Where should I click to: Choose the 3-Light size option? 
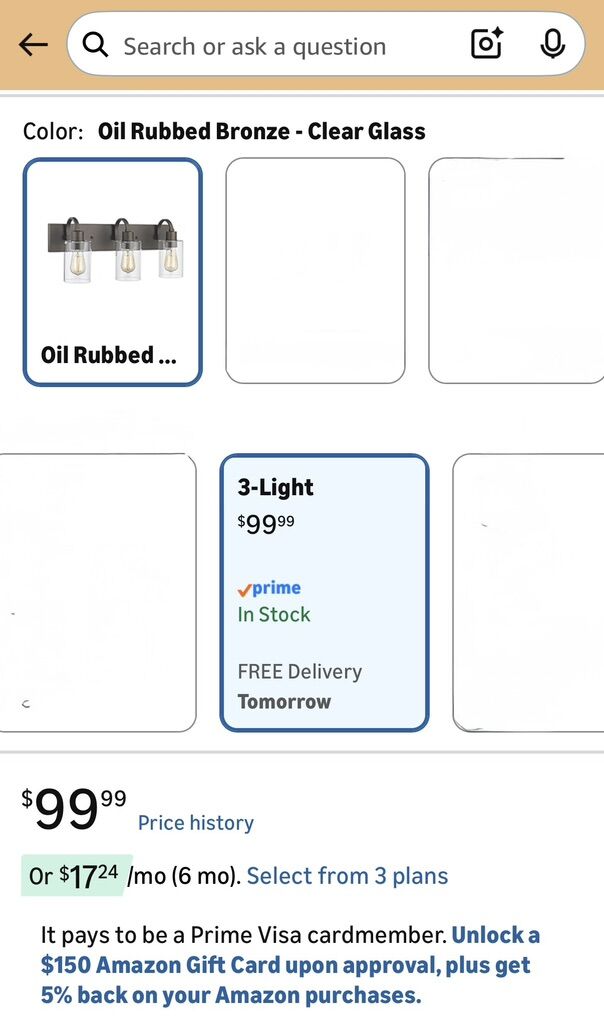(324, 593)
